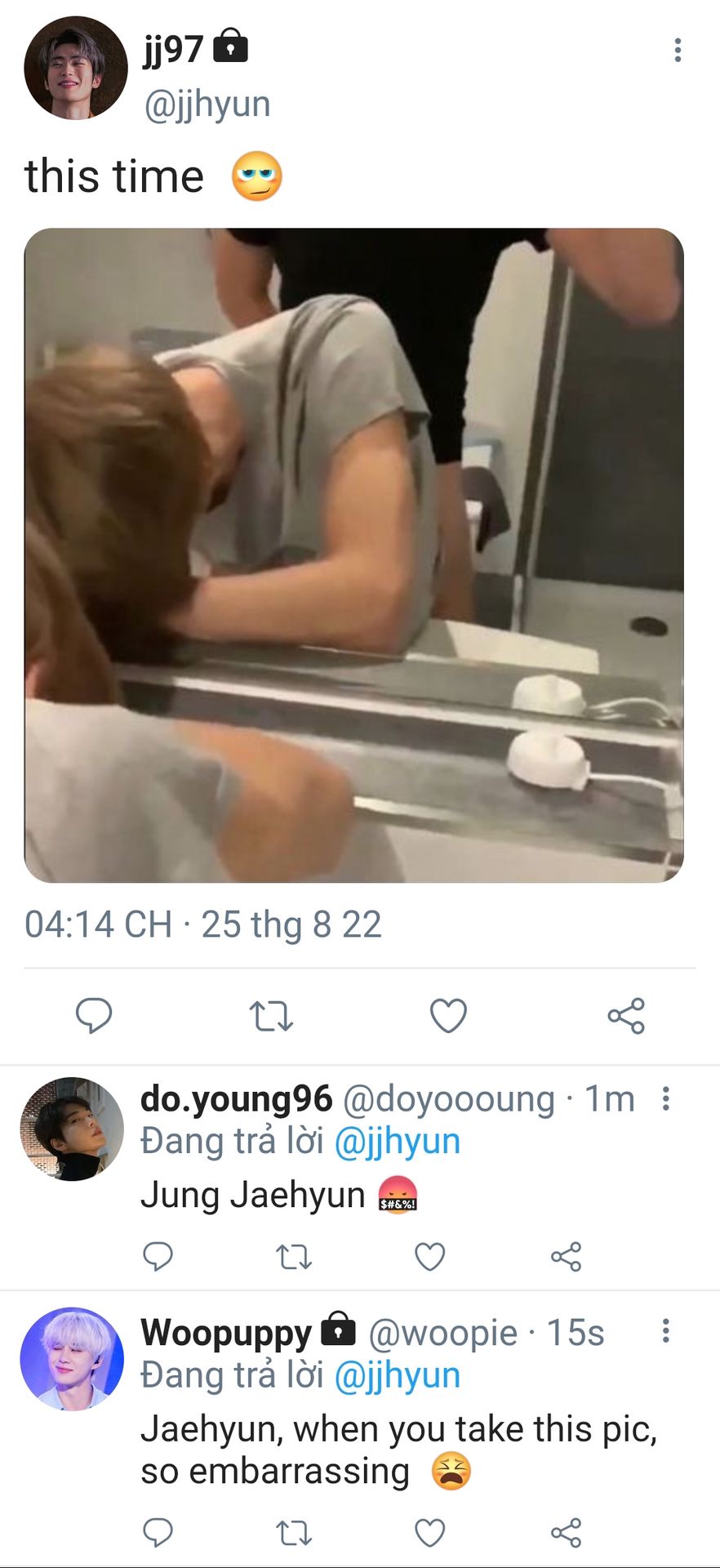Screen dimensions: 720x1568
Task: Open the photo attached to the tweet
Action: (353, 555)
